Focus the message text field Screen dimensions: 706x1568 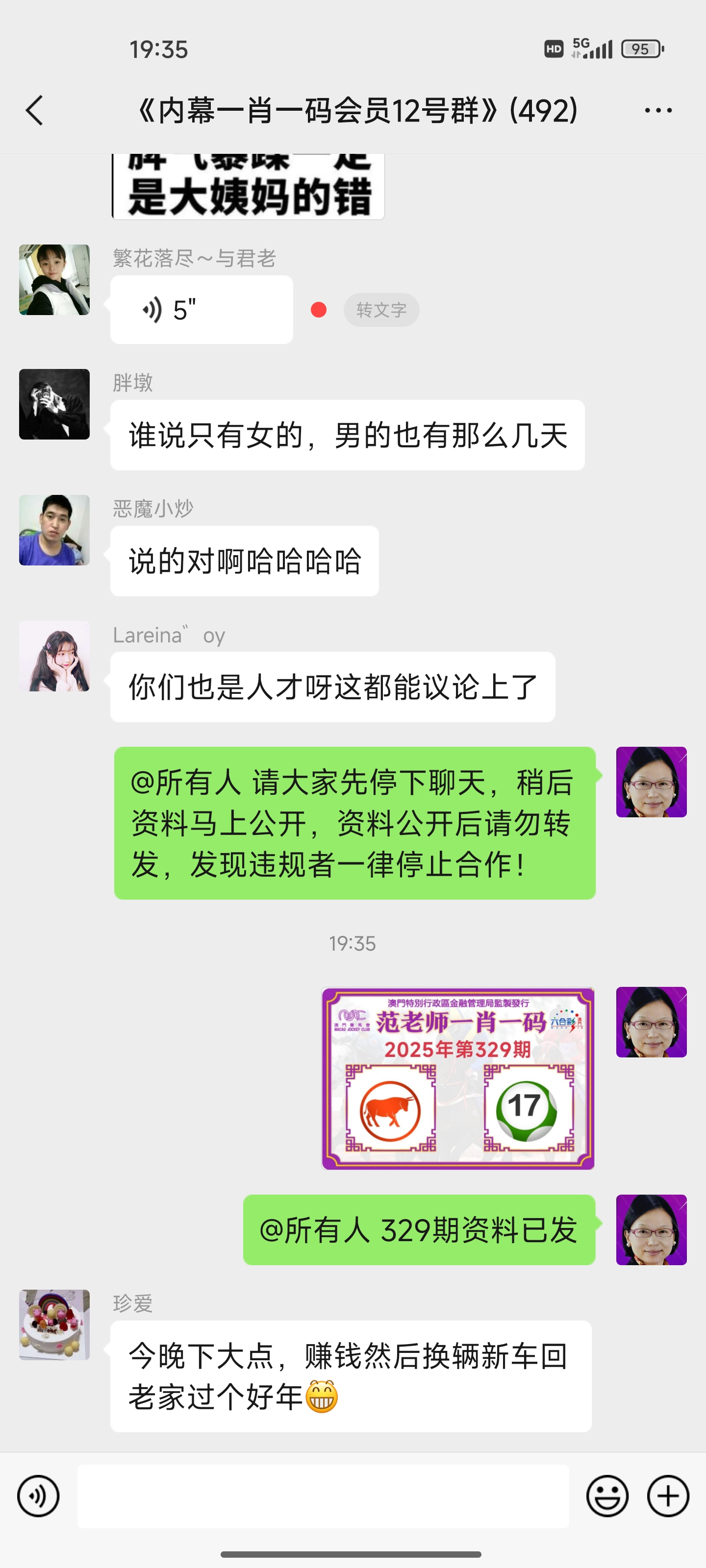click(x=323, y=1496)
